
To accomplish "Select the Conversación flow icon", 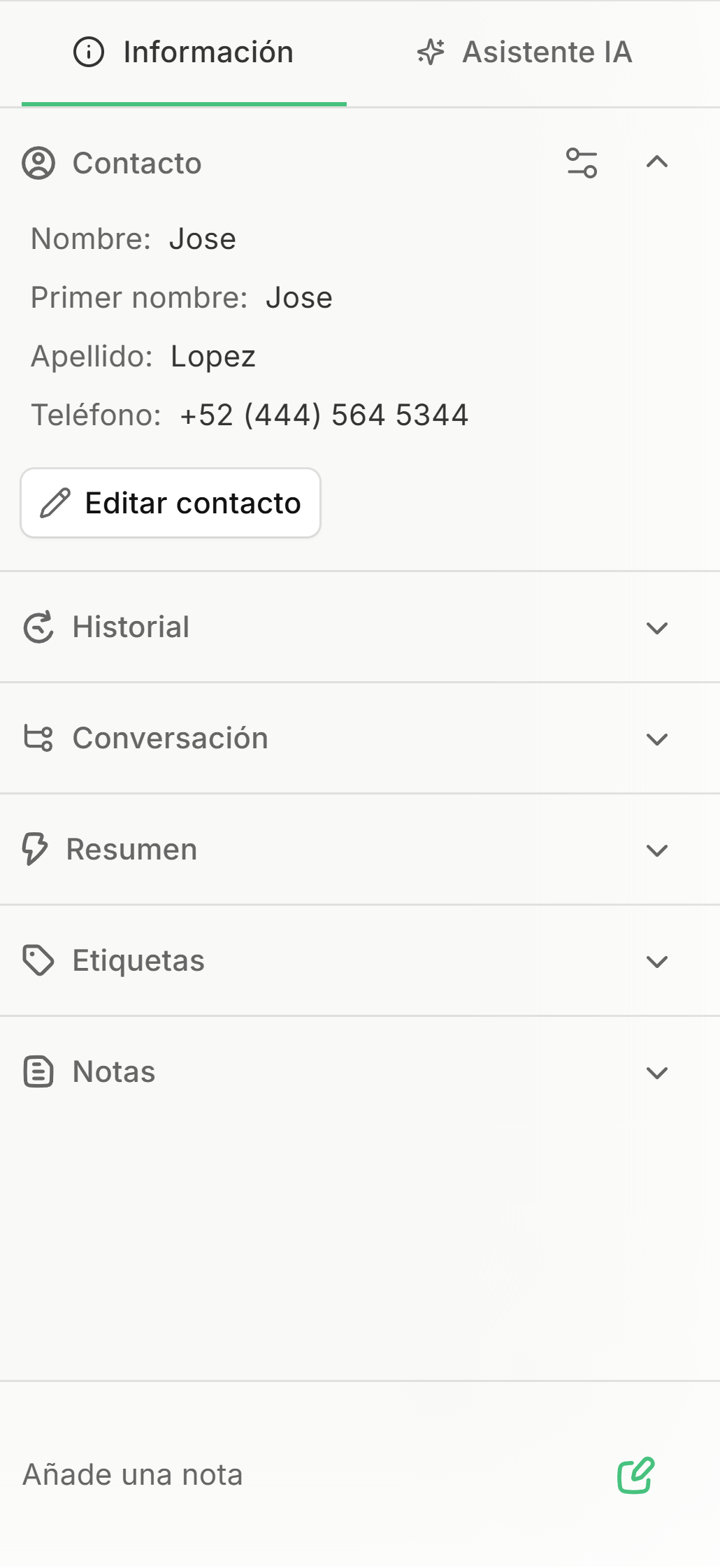I will click(38, 738).
